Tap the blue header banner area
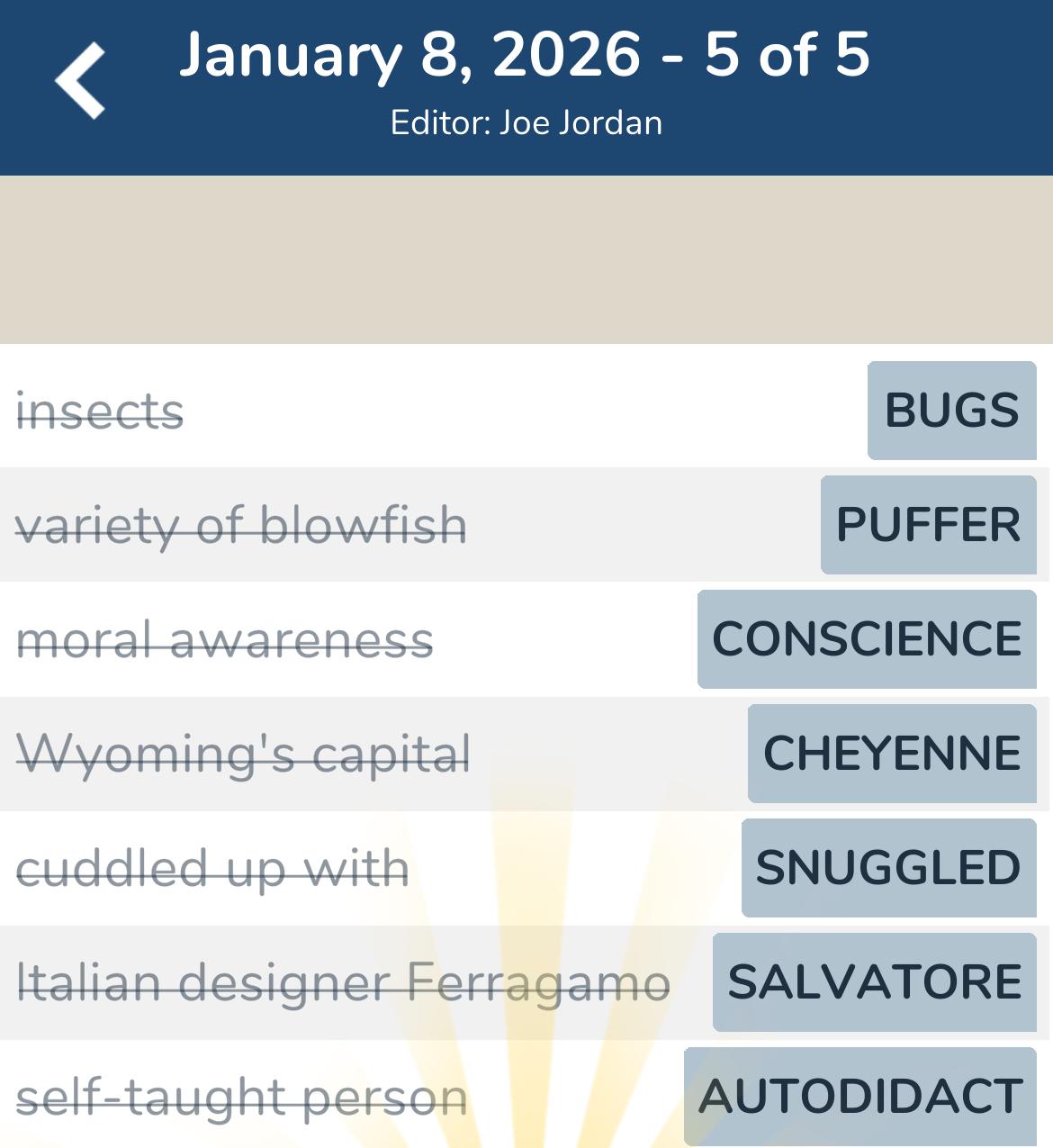The width and height of the screenshot is (1053, 1148). (526, 86)
